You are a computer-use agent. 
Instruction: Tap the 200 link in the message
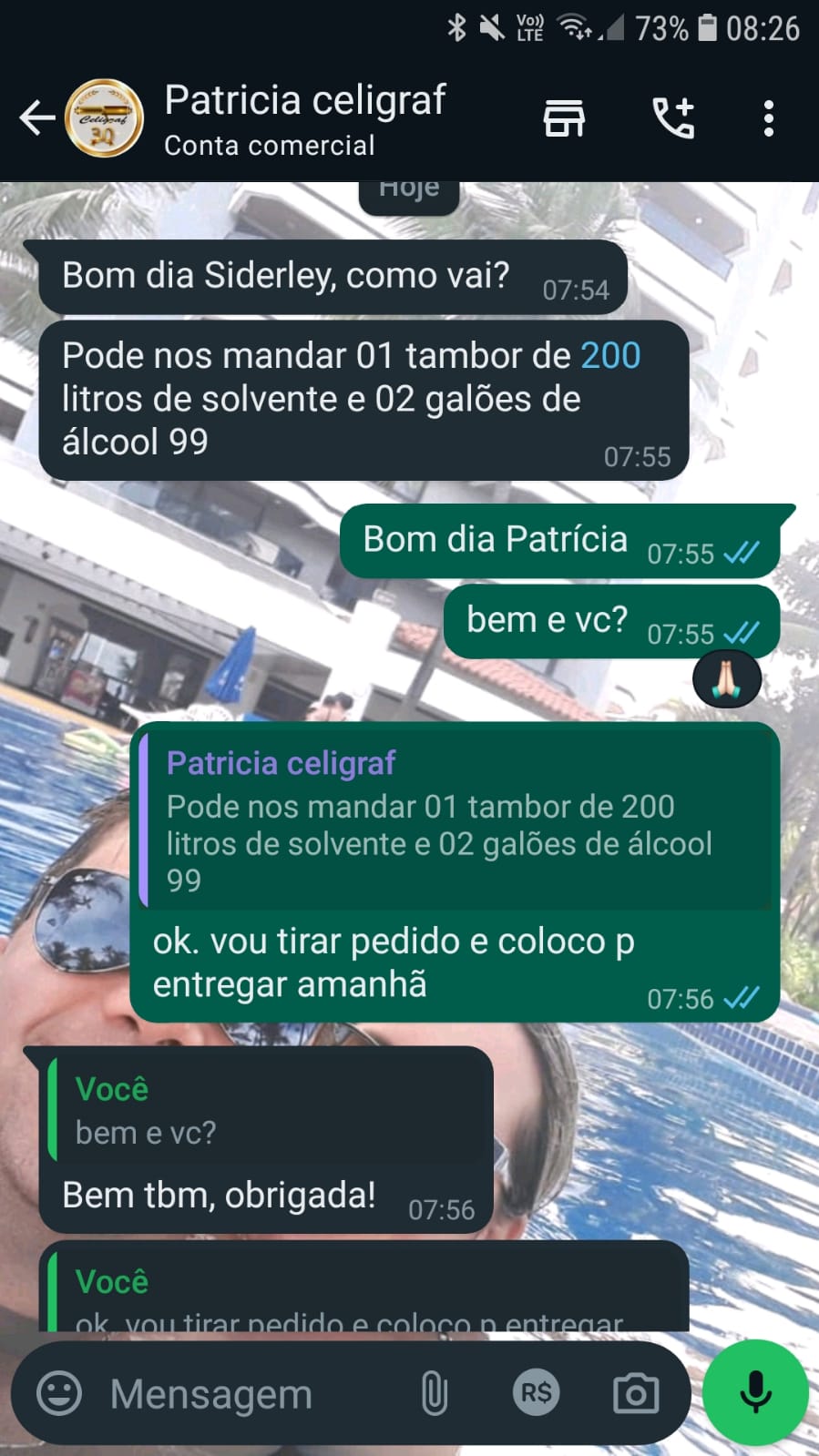pyautogui.click(x=610, y=355)
